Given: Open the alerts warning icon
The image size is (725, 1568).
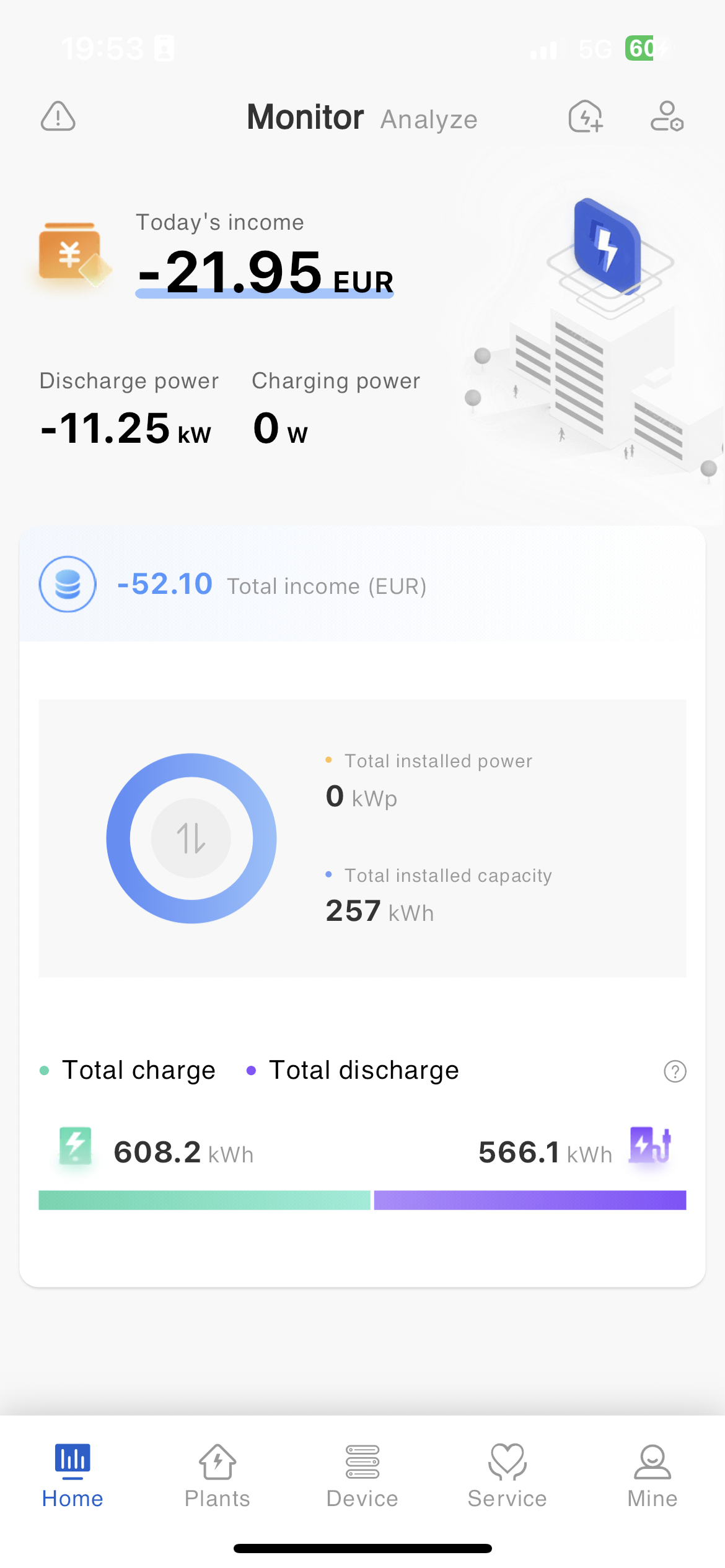Looking at the screenshot, I should point(58,116).
